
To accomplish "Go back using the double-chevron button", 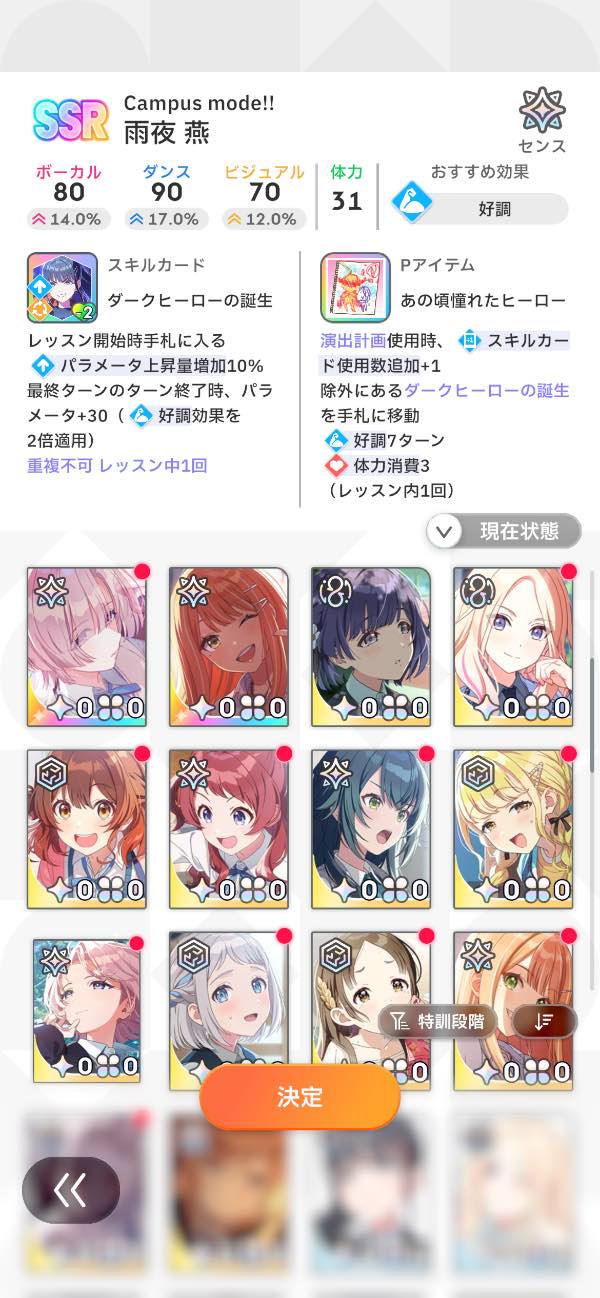I will coord(71,1190).
